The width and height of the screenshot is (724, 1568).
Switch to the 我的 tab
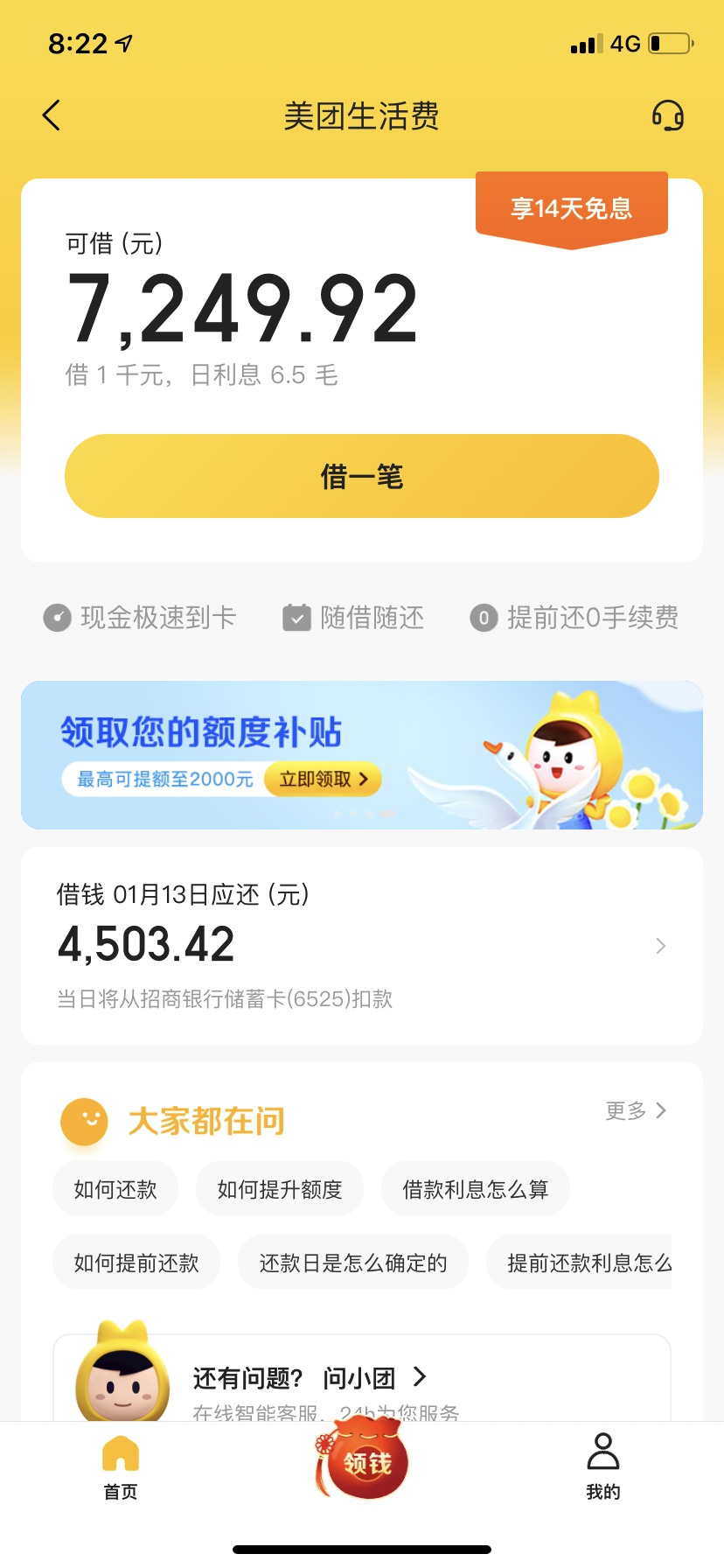point(602,1465)
